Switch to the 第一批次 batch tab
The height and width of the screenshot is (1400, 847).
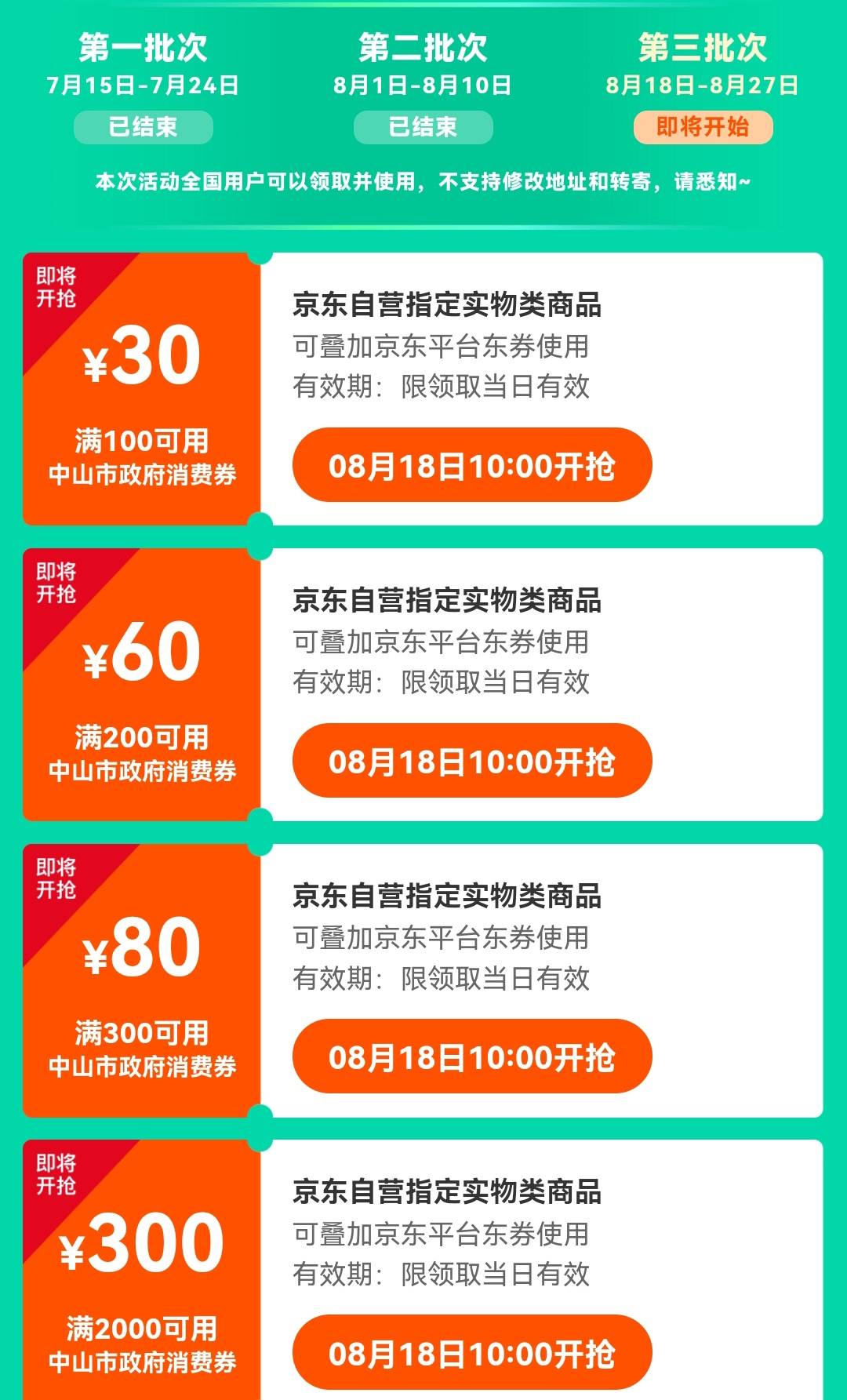click(143, 86)
